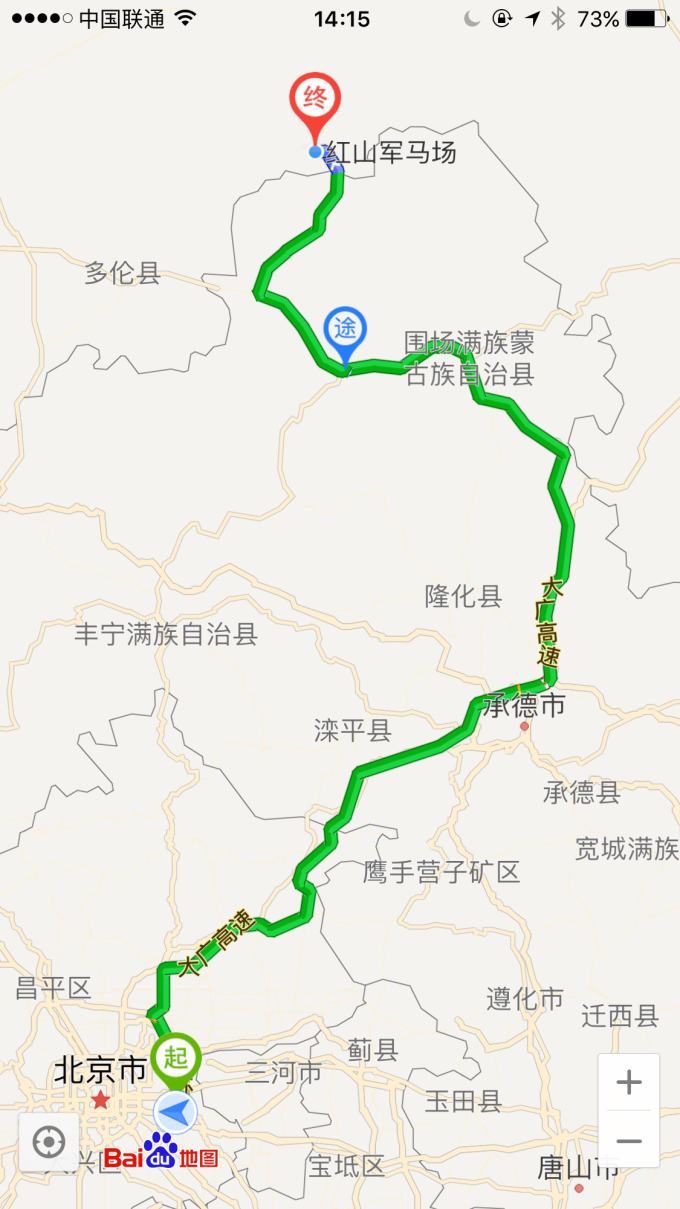Zoom out of the map
680x1209 pixels.
[629, 1140]
